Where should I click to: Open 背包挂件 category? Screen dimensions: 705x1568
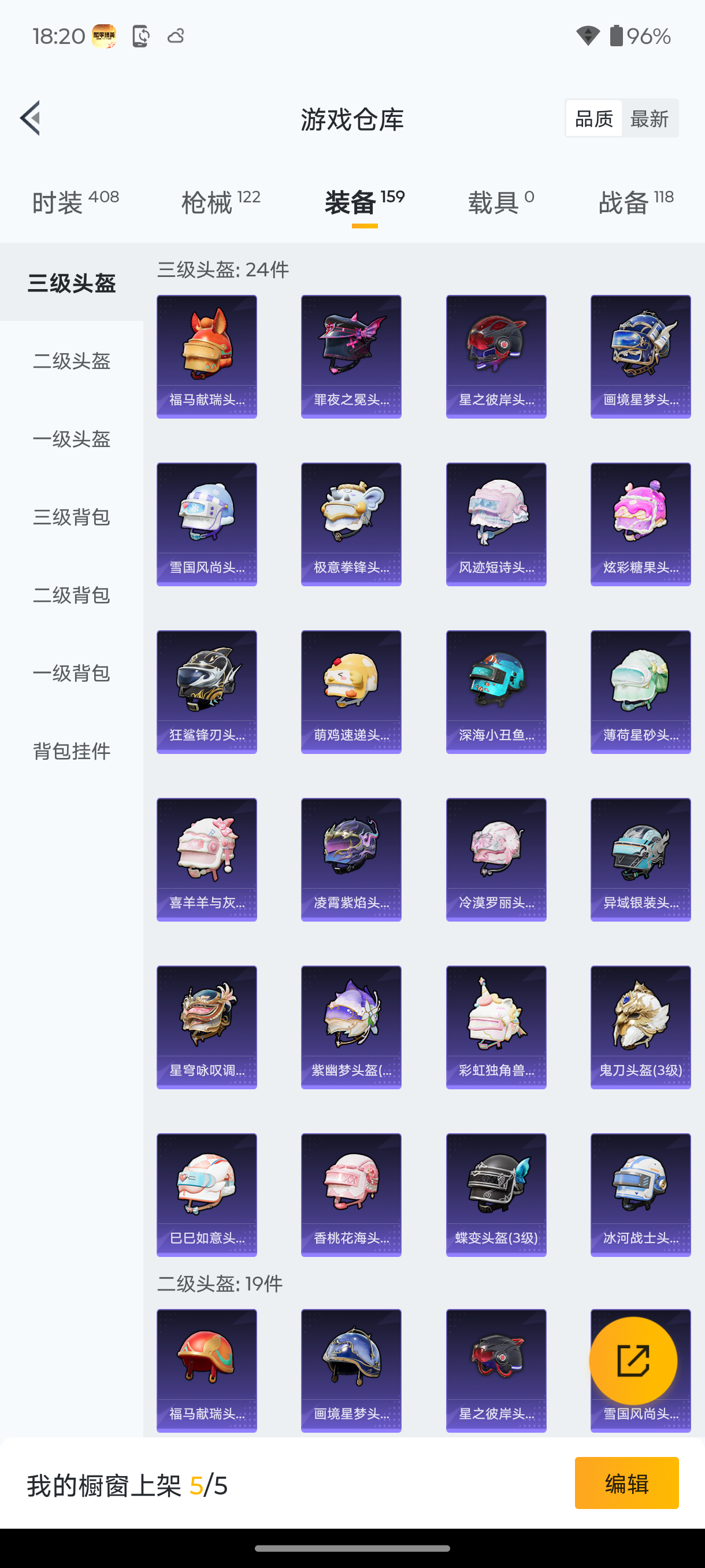click(x=72, y=750)
